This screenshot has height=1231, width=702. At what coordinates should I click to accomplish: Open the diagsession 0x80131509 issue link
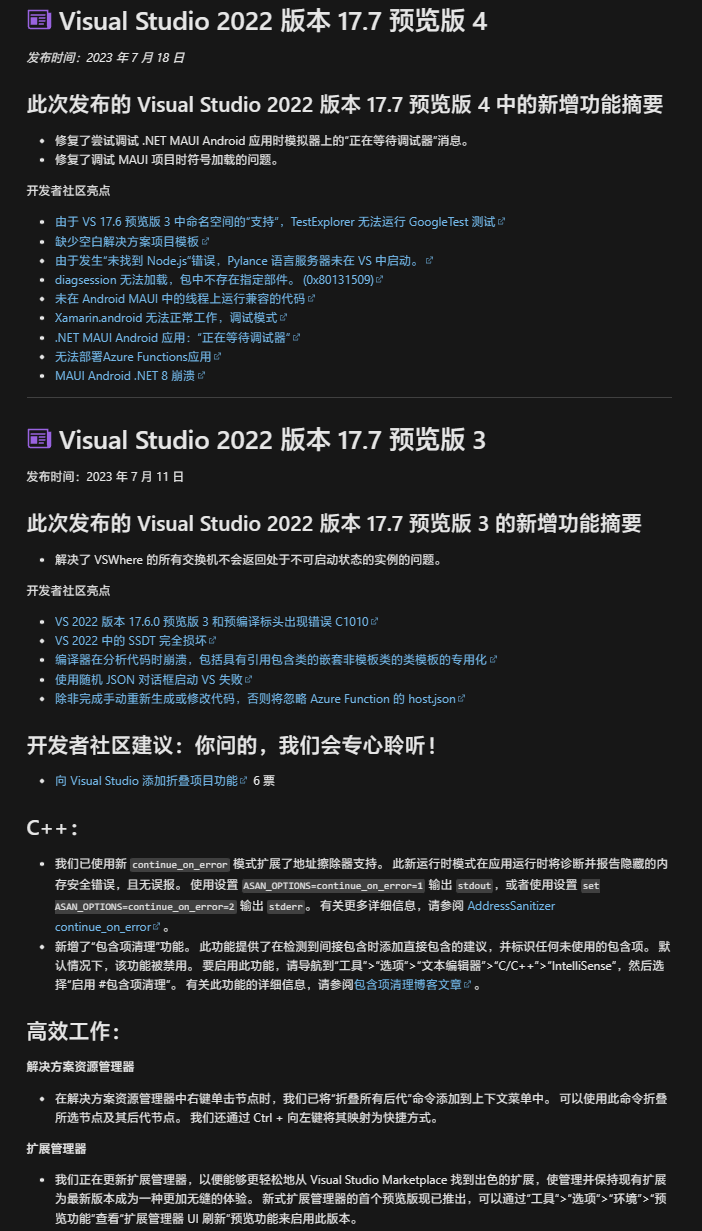coord(215,279)
